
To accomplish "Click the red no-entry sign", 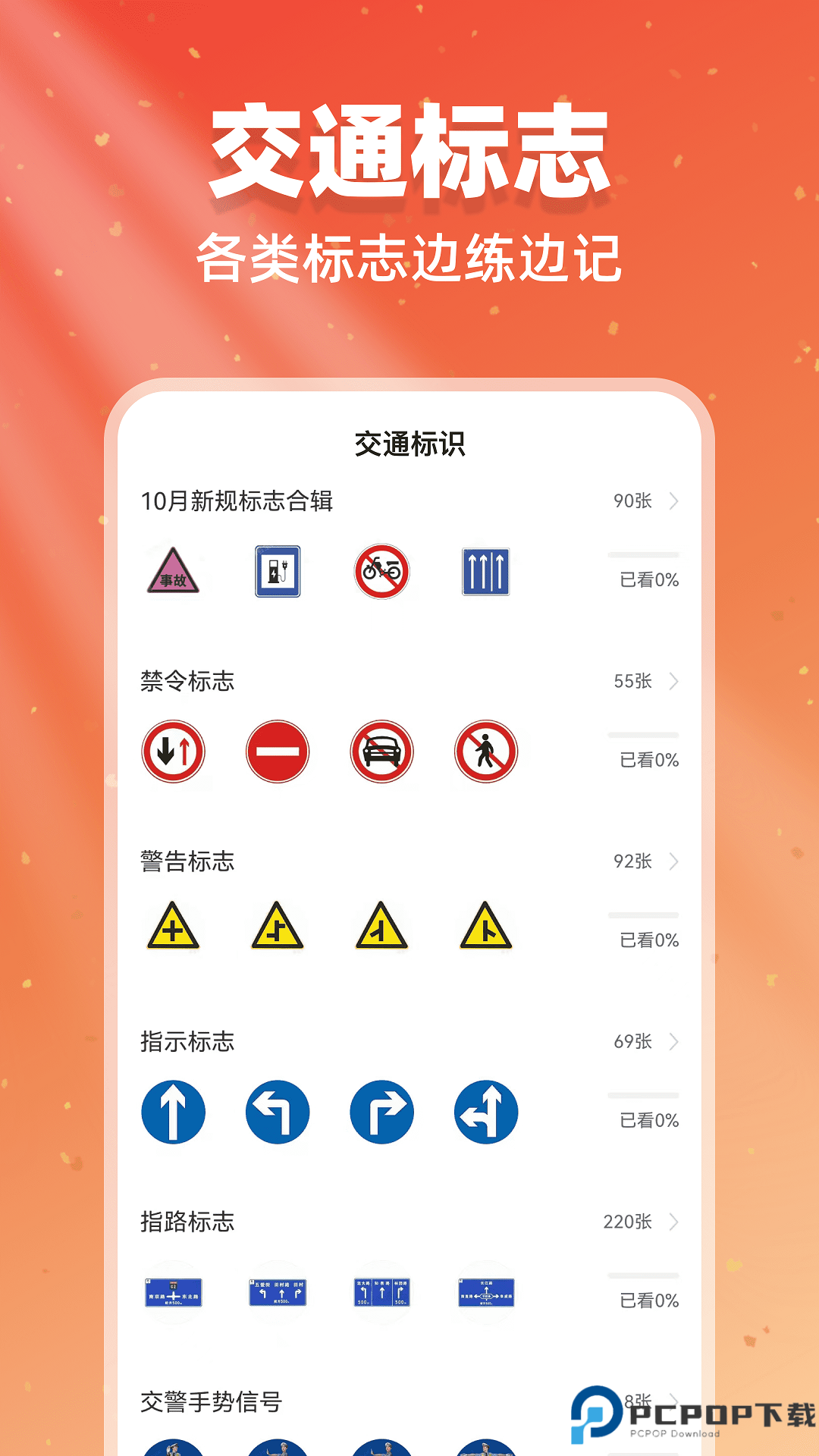I will click(x=277, y=752).
